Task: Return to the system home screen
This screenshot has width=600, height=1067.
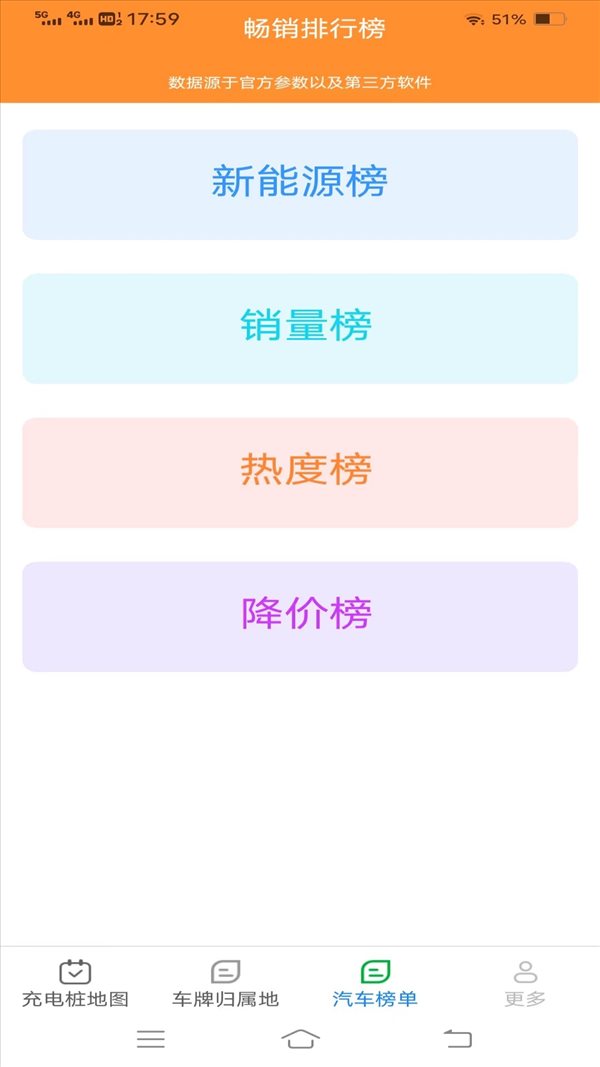Action: coord(301,1039)
